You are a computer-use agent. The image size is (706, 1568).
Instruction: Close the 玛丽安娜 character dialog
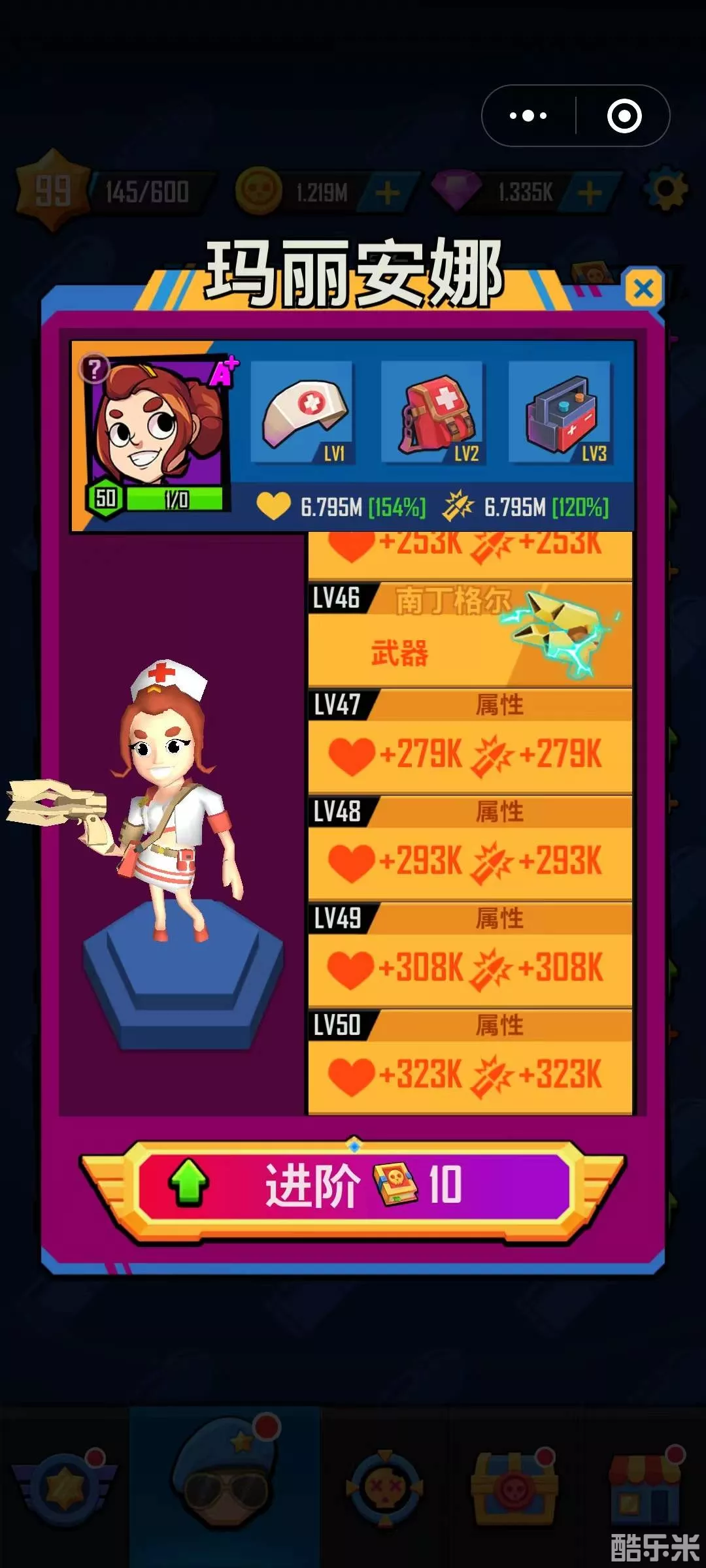coord(643,288)
